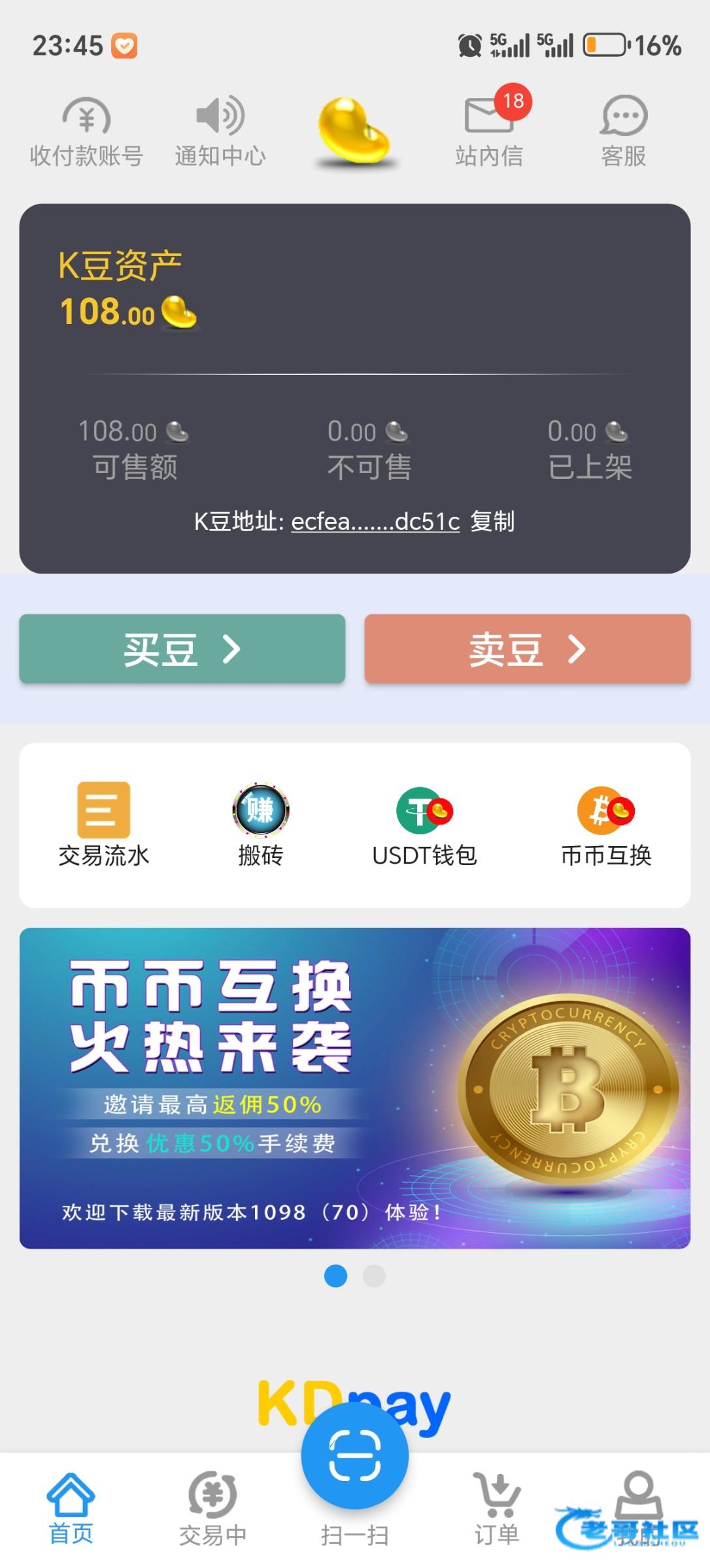Tap 复制 to copy K豆 address
The width and height of the screenshot is (710, 1568).
[492, 521]
